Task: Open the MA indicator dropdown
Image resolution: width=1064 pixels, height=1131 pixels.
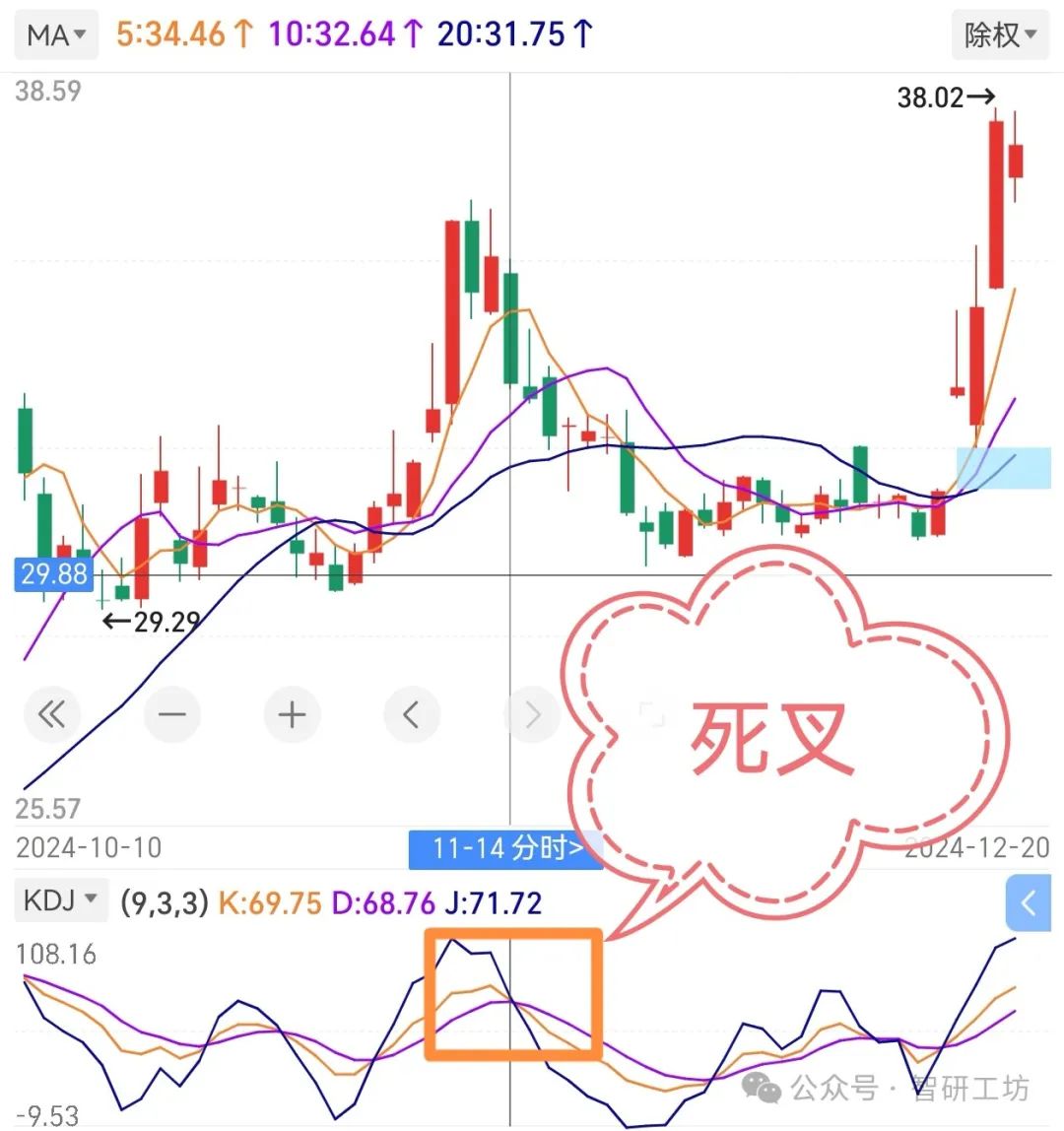Action: (55, 33)
